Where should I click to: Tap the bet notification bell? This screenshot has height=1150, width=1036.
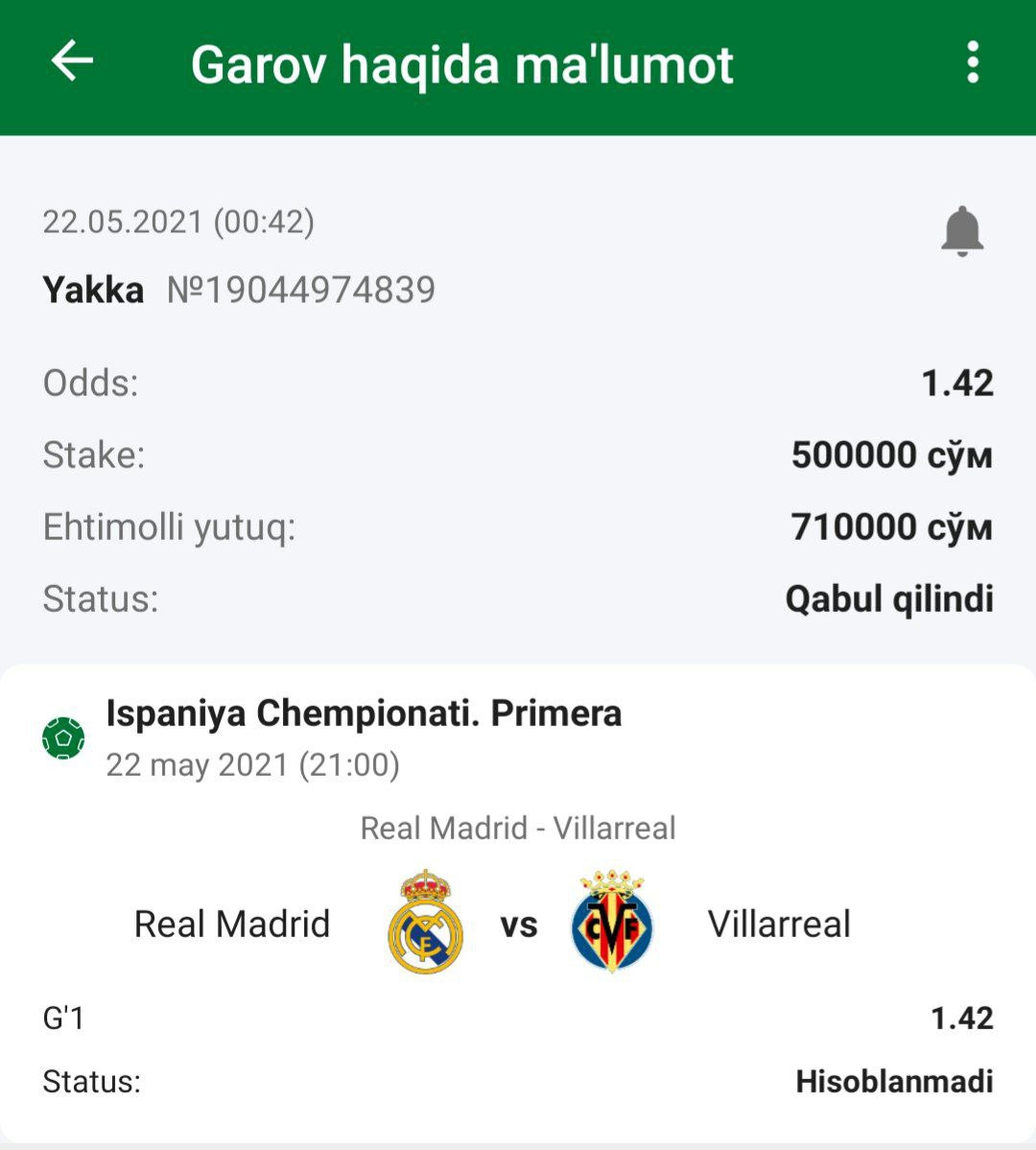962,231
